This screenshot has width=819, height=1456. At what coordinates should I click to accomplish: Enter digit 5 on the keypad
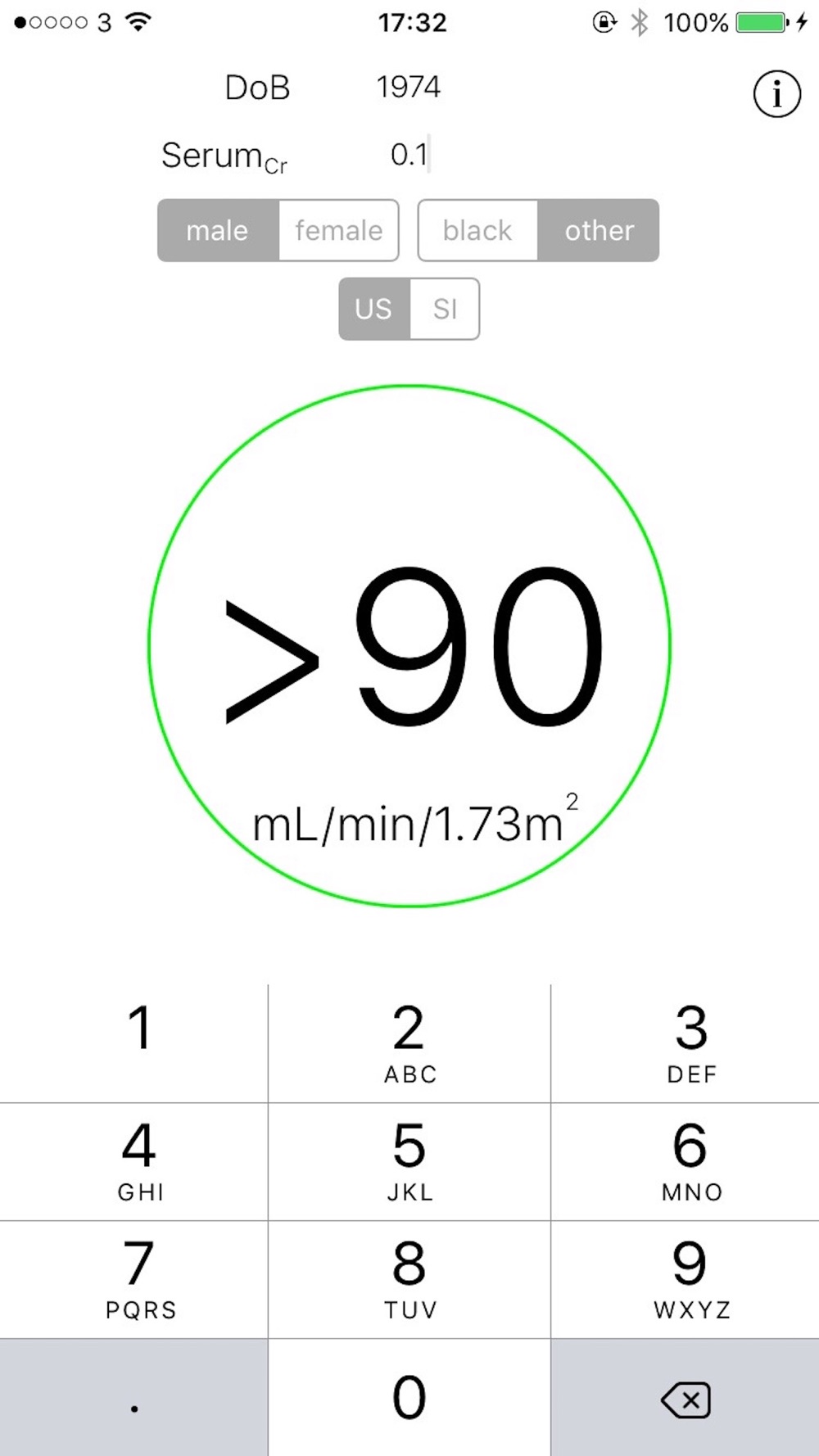click(409, 1161)
